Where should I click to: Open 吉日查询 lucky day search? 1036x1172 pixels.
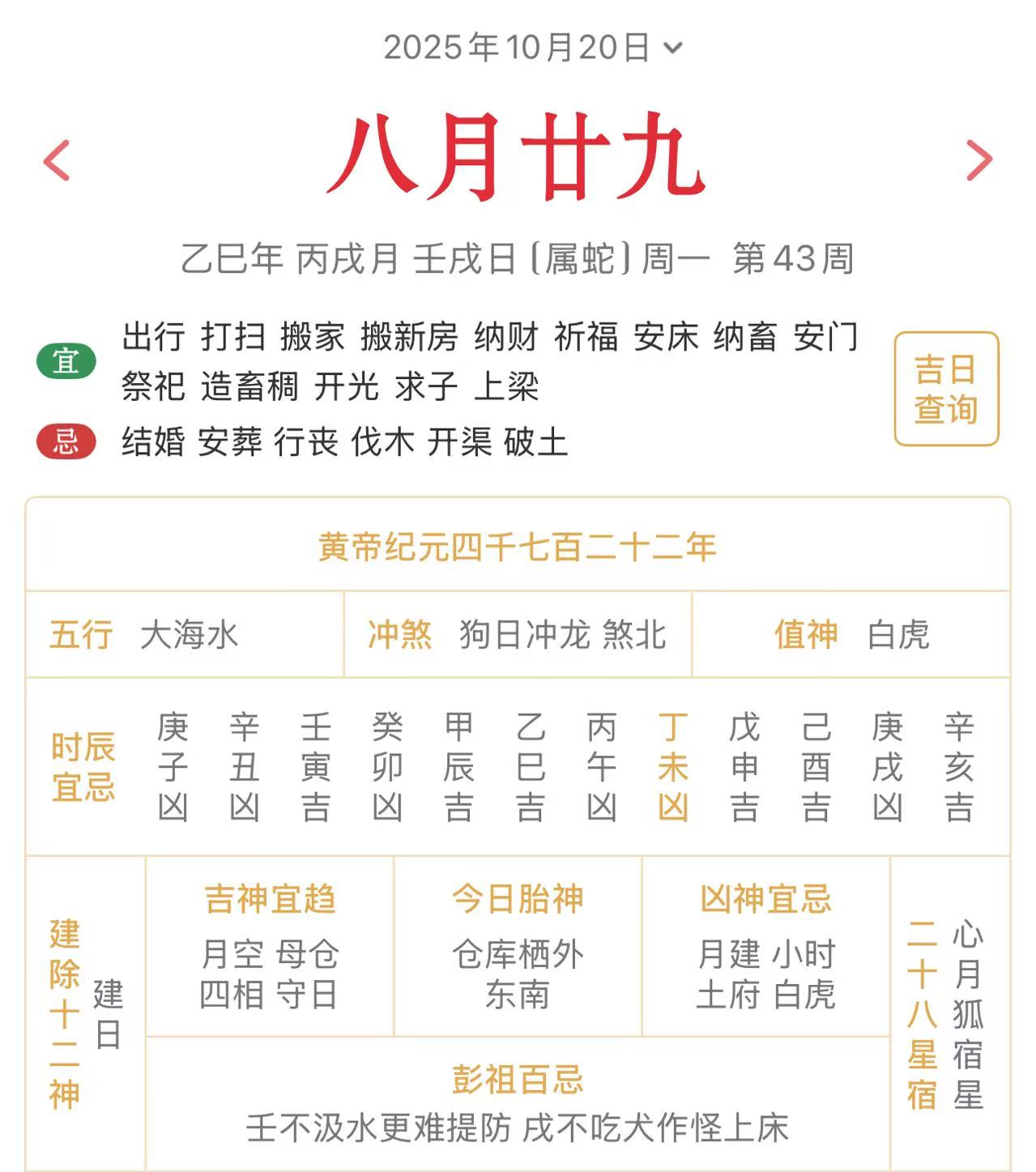click(x=945, y=389)
